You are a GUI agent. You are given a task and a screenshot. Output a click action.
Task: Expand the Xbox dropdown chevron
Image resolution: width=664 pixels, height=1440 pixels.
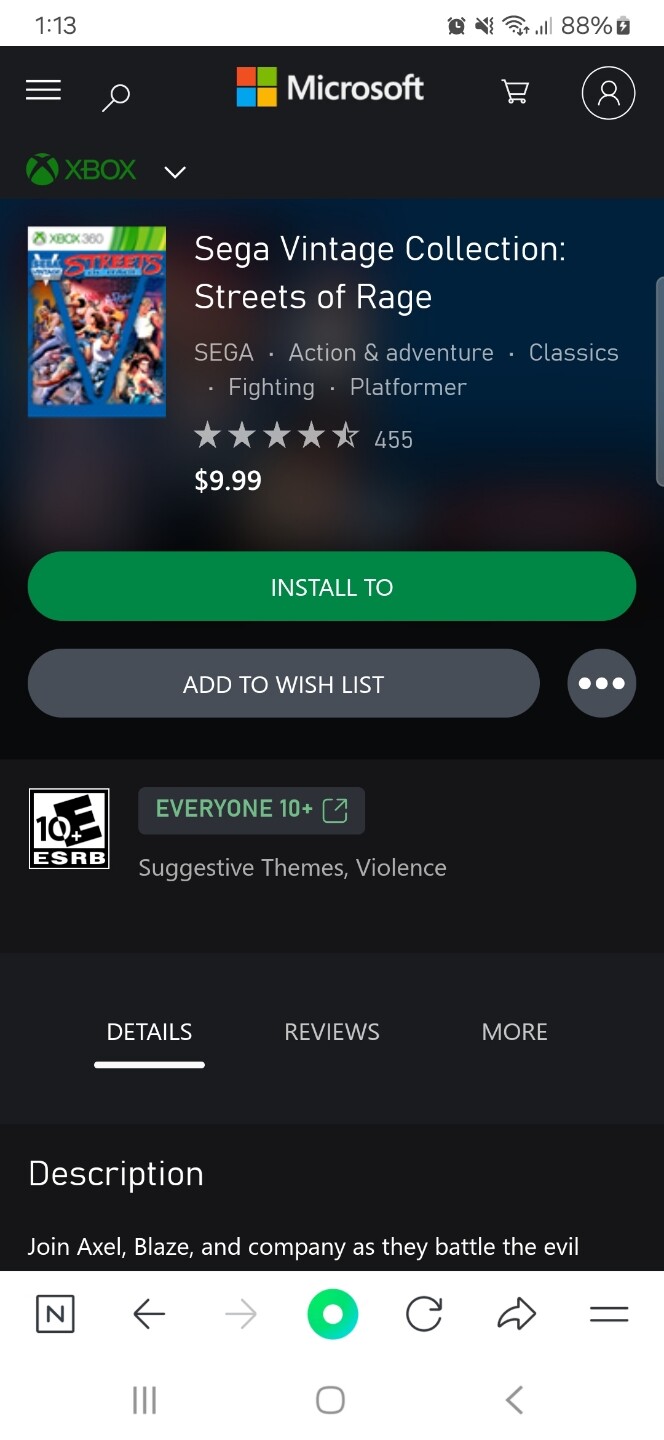click(x=175, y=172)
